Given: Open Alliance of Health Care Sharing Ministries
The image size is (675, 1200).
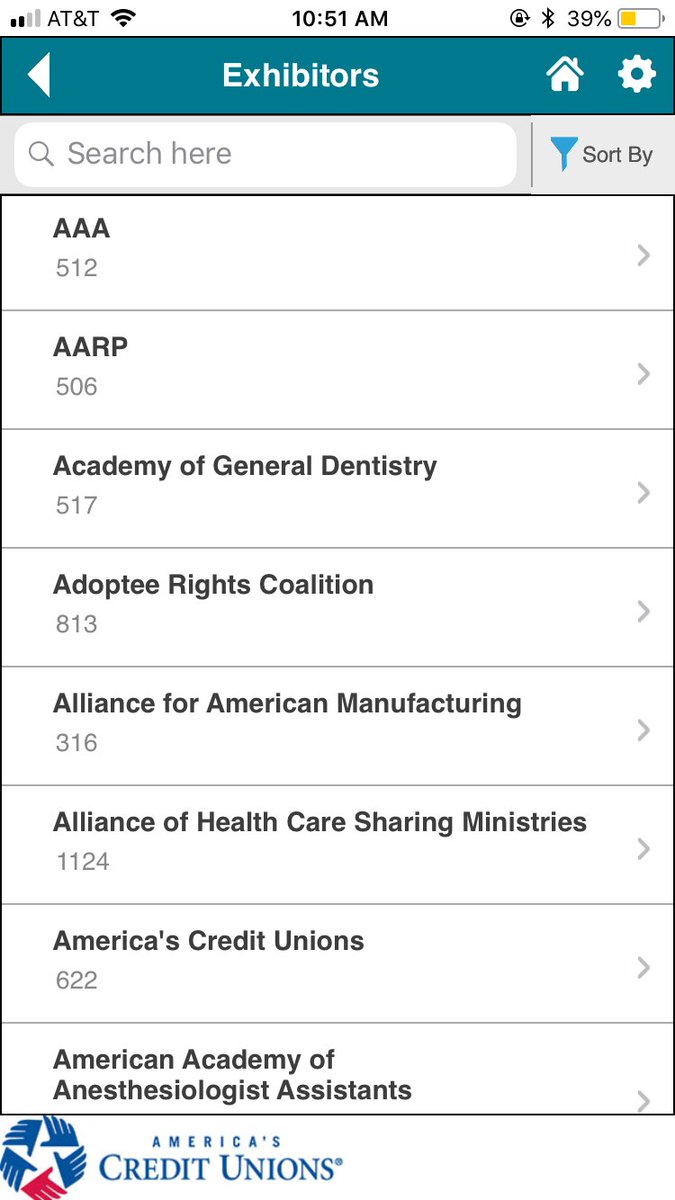Looking at the screenshot, I should 337,846.
